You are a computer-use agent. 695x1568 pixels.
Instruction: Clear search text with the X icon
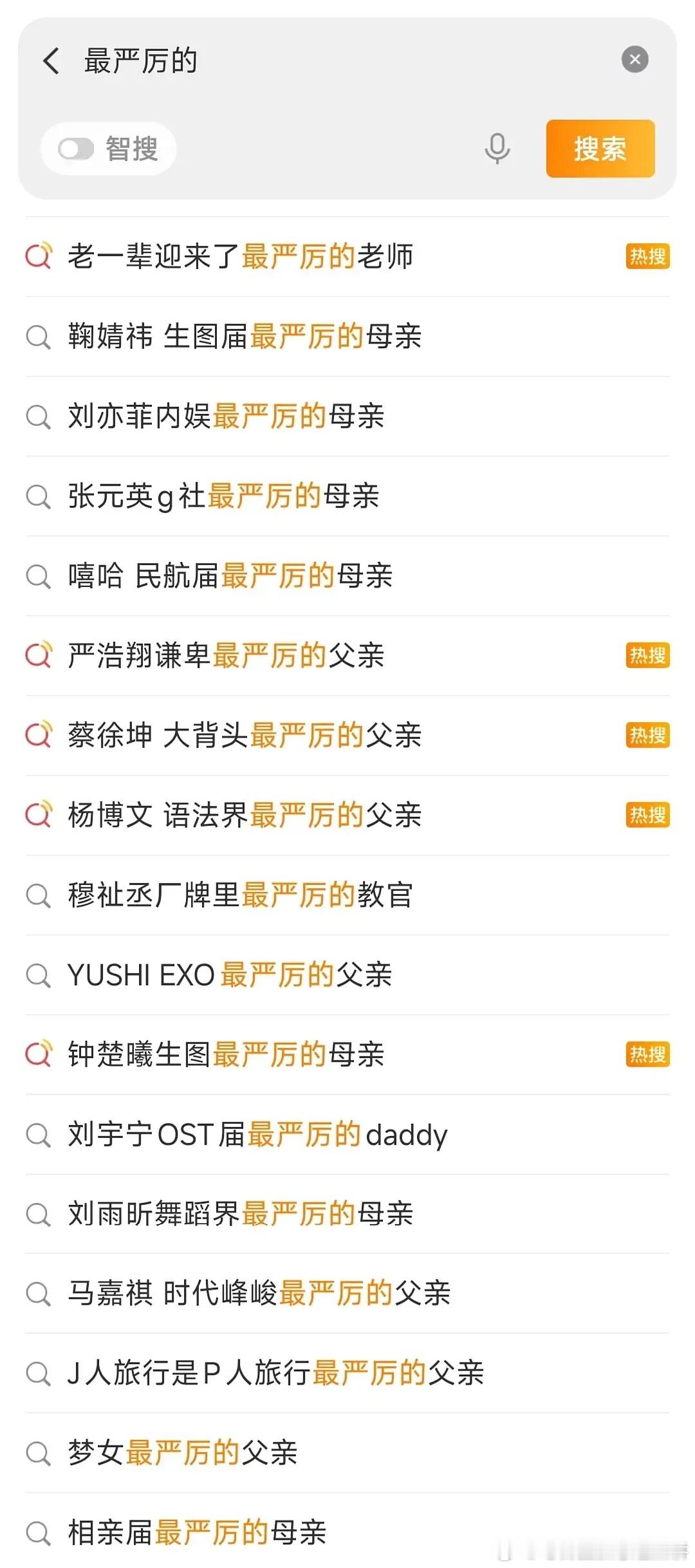pos(636,59)
